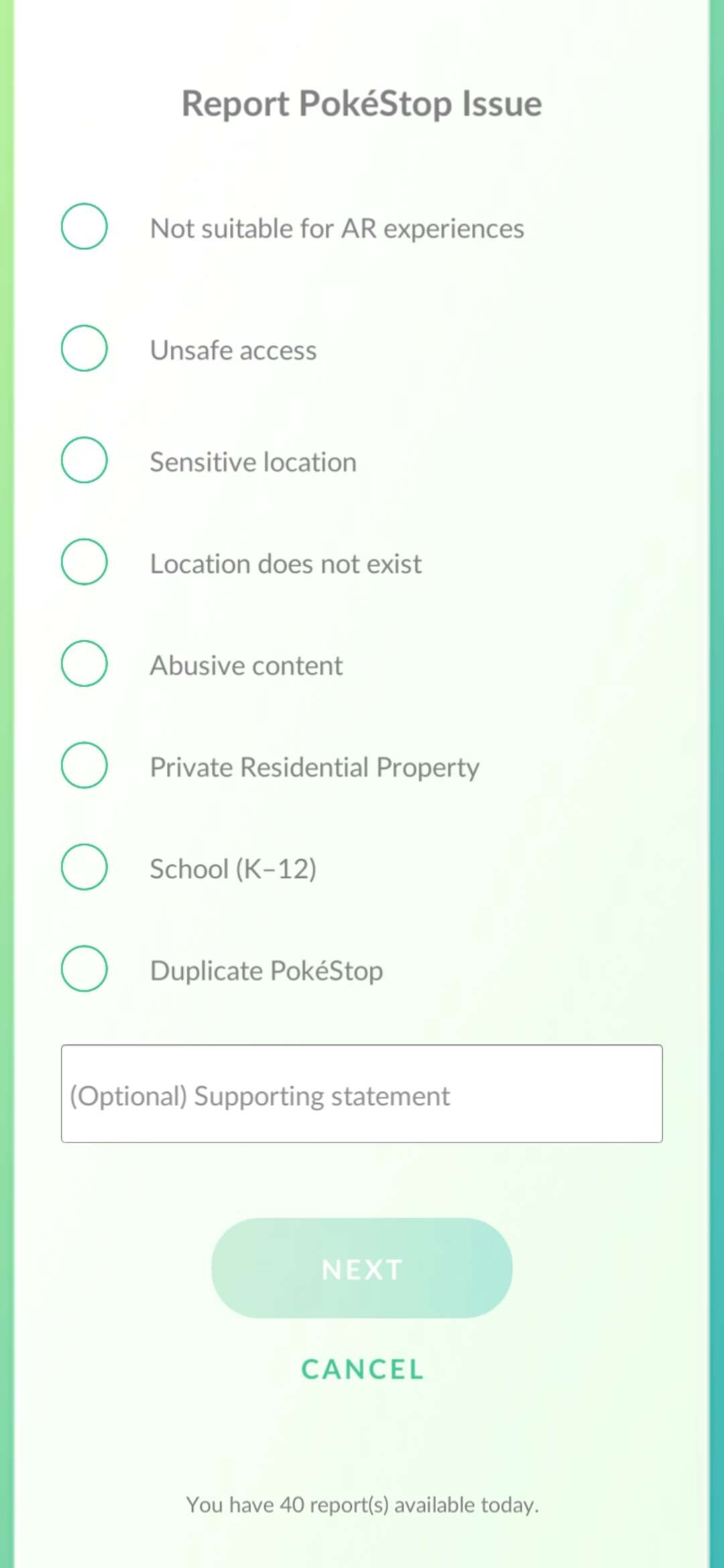The image size is (724, 1568).
Task: Select 'Location does not exist'
Action: tap(84, 562)
